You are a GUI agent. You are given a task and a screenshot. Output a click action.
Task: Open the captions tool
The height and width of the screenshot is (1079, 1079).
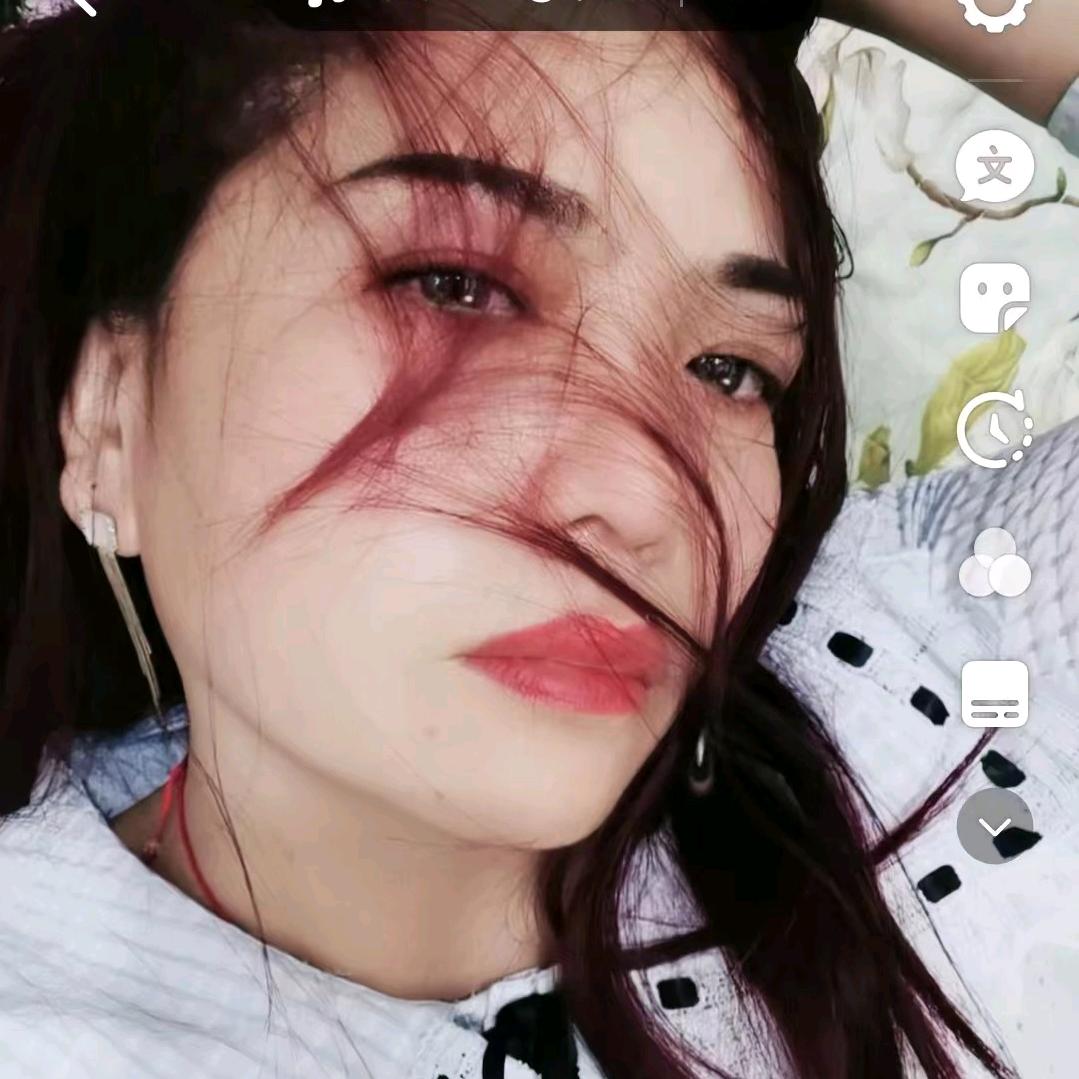[994, 693]
